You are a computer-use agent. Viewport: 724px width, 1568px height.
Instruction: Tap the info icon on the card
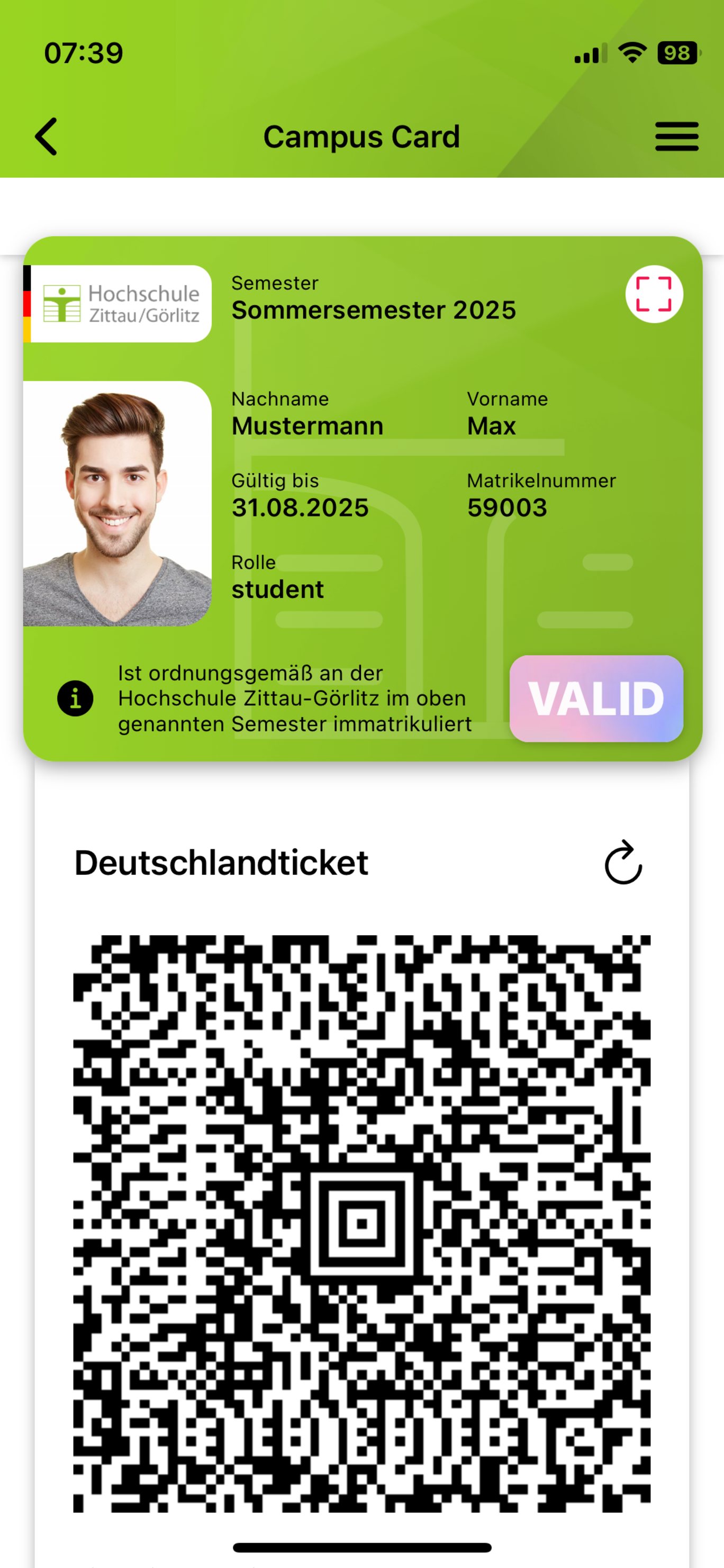tap(76, 698)
